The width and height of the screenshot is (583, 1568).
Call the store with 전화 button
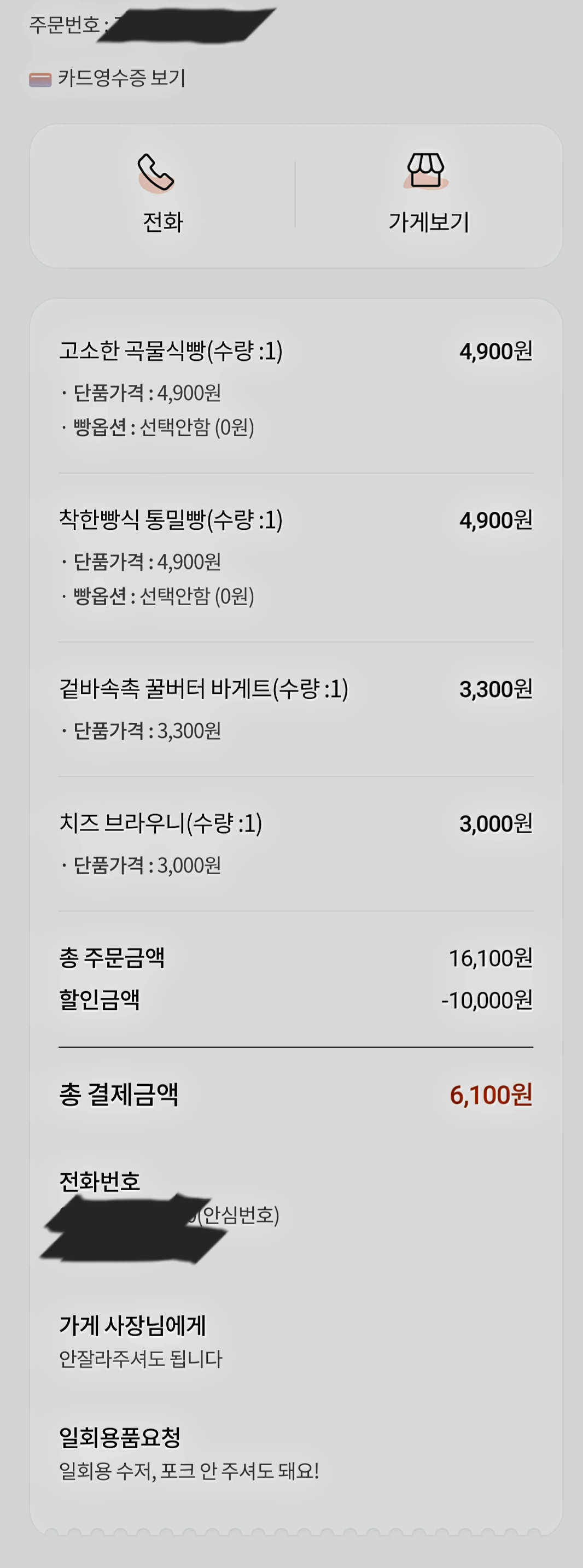click(x=162, y=195)
